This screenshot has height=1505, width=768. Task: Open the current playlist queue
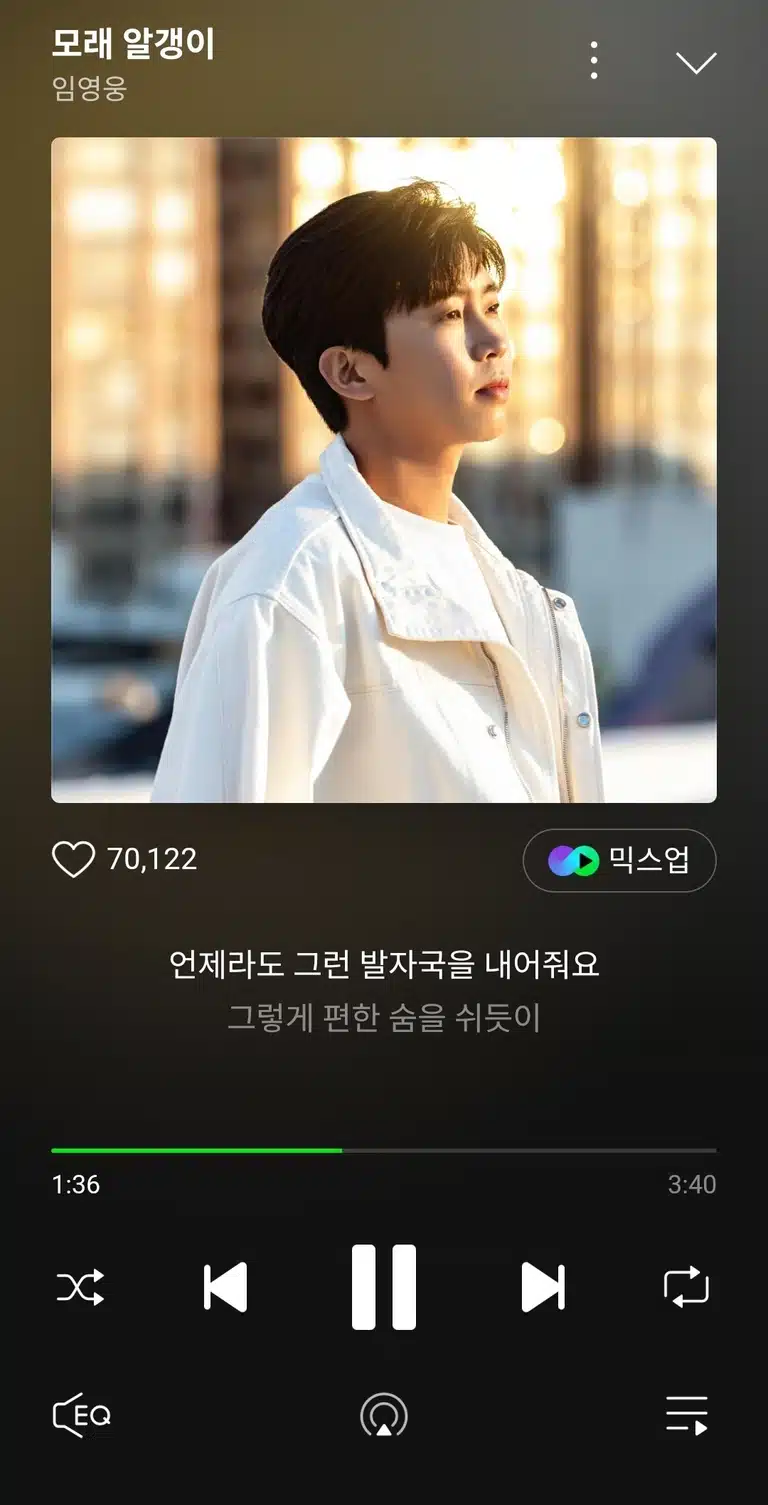point(687,1415)
